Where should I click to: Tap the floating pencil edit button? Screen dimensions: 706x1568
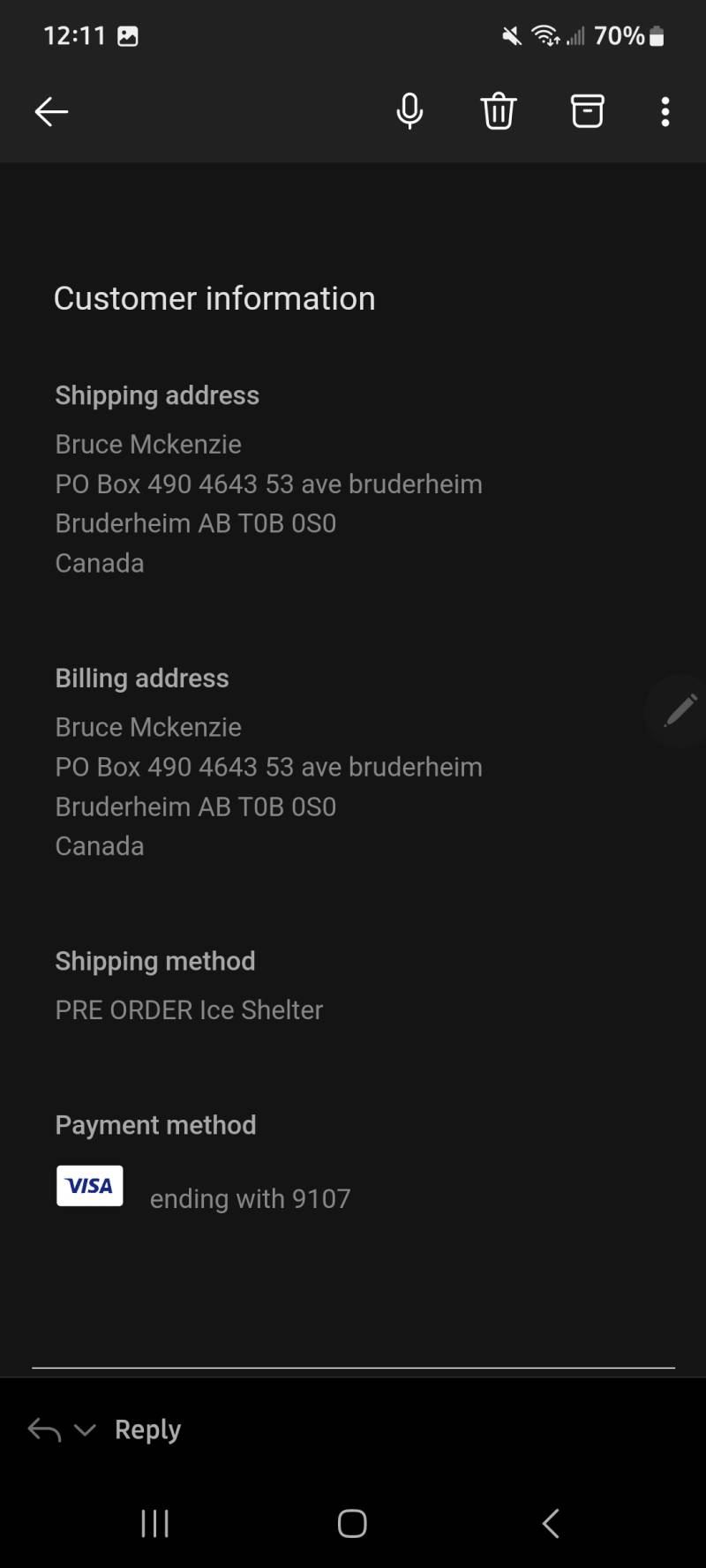pos(678,711)
